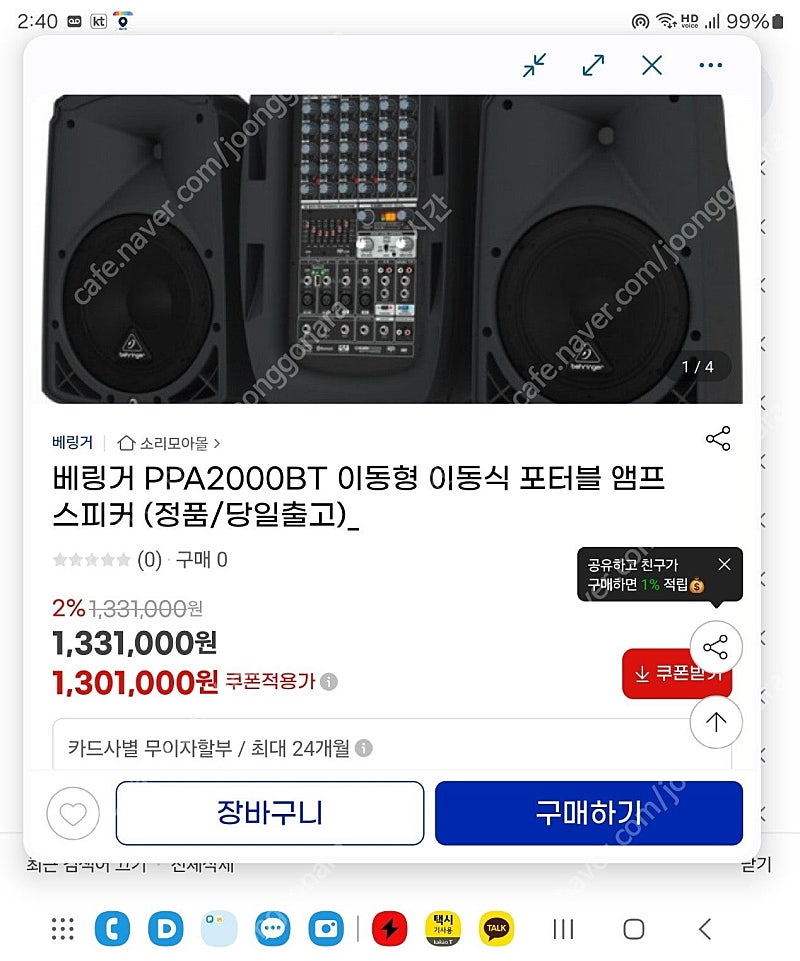Dismiss the 공유하고 친구가 구매하면 적립 tooltip
Viewport: 800px width, 961px height.
(724, 565)
